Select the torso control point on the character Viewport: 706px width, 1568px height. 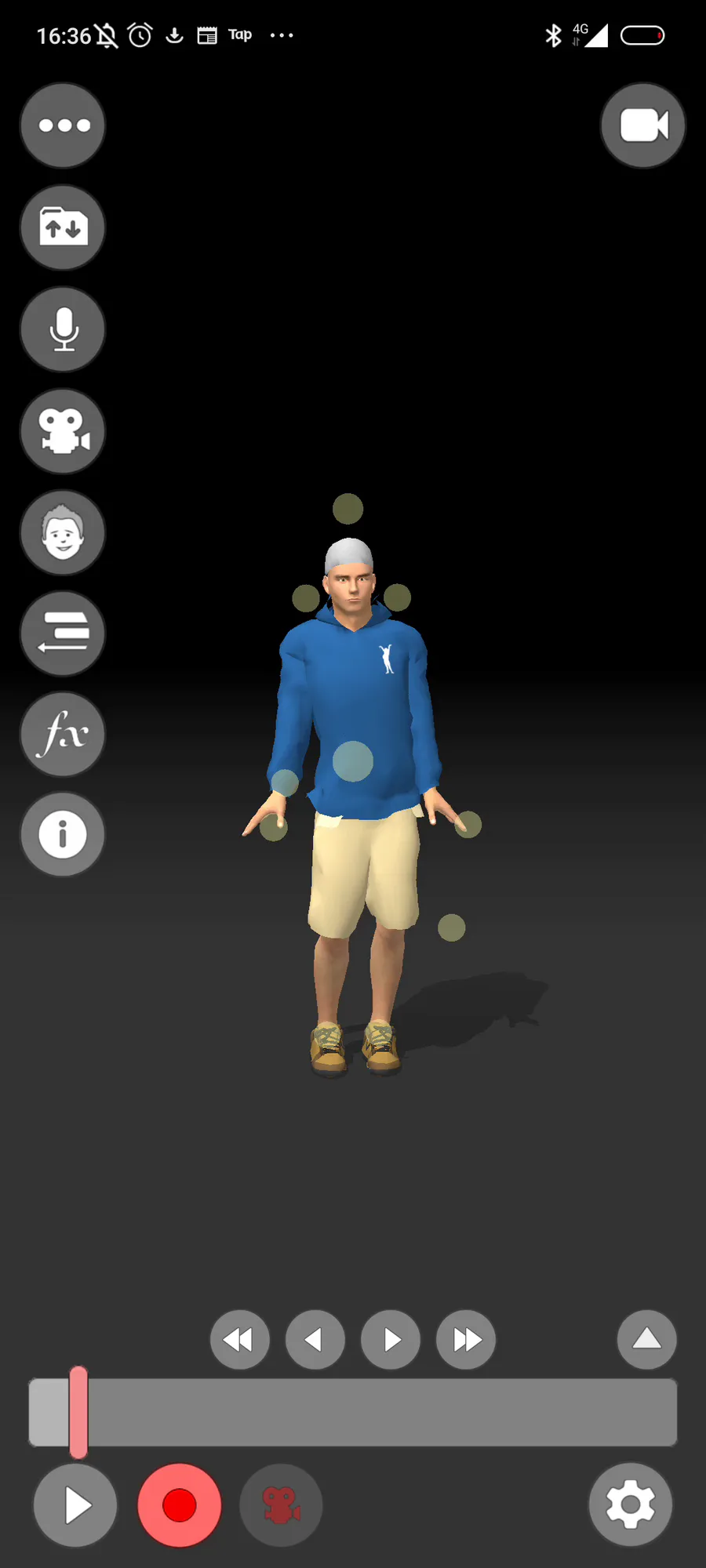(x=353, y=761)
